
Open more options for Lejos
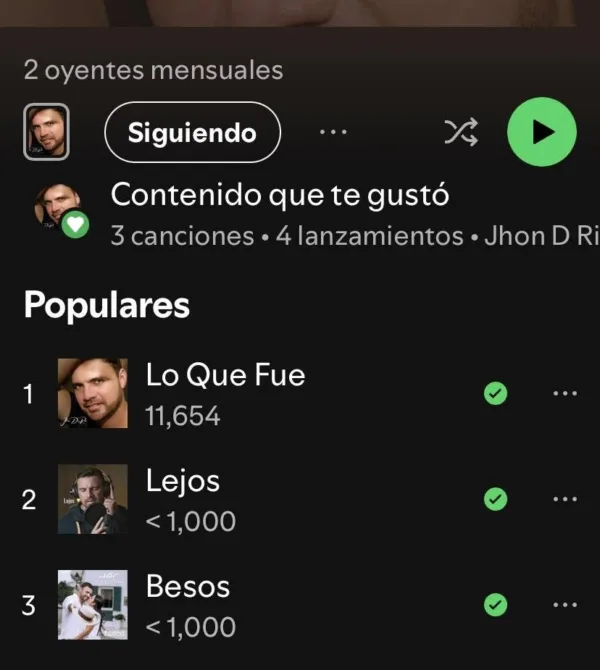[x=565, y=499]
